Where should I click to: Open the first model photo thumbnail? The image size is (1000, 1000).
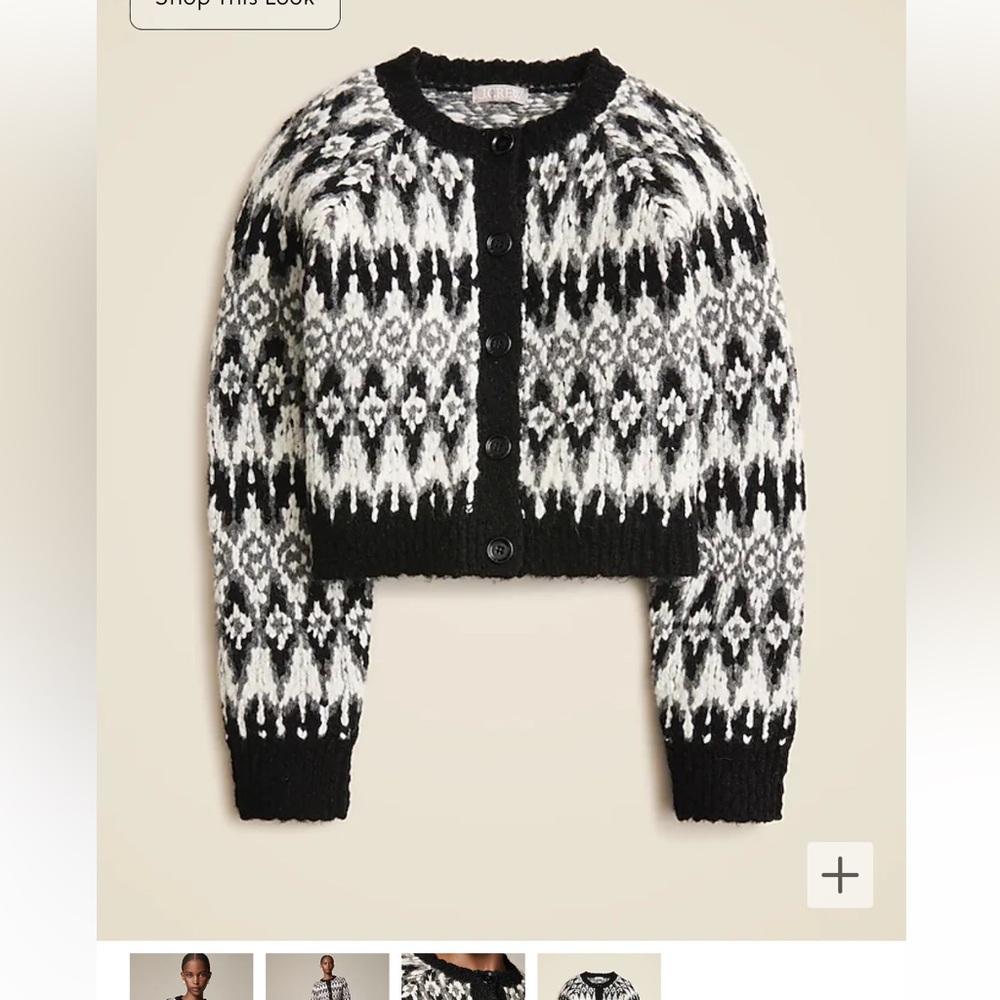pyautogui.click(x=191, y=977)
